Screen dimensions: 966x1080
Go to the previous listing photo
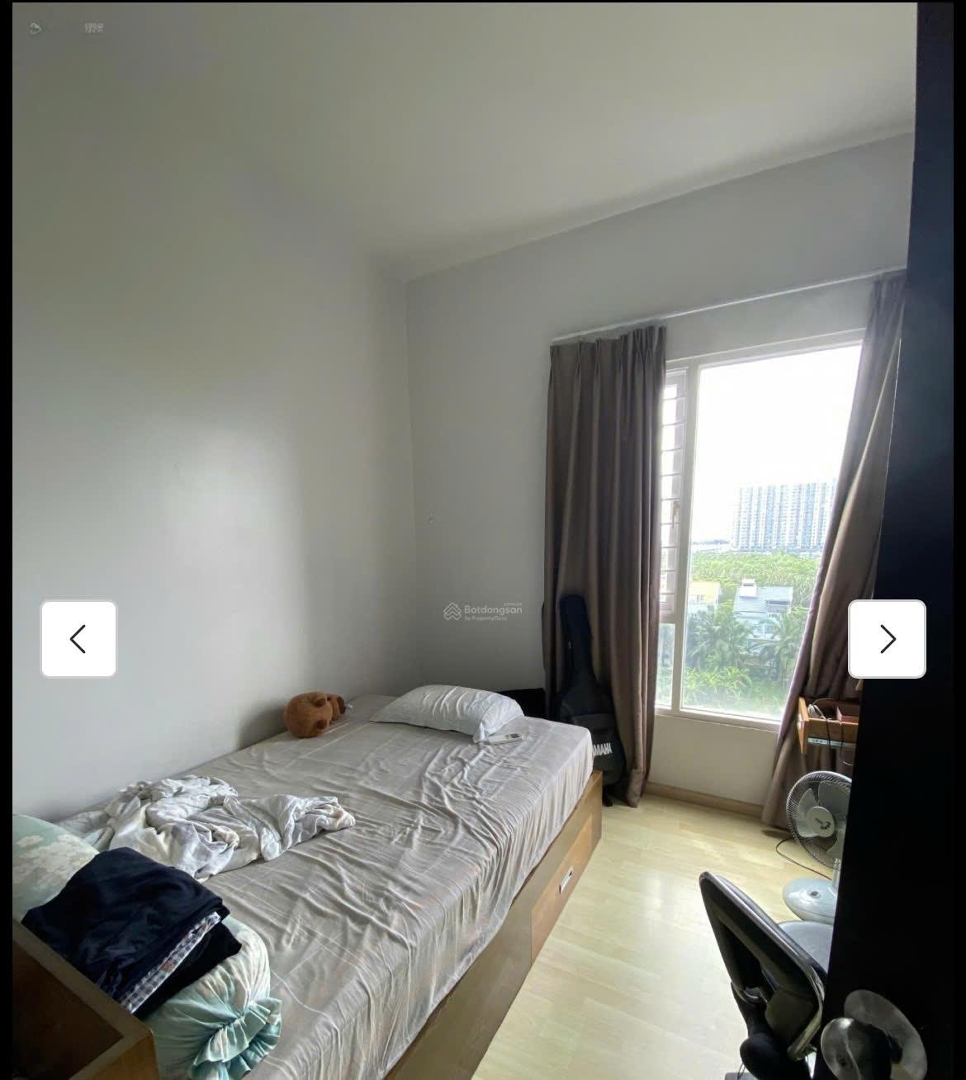click(x=78, y=639)
